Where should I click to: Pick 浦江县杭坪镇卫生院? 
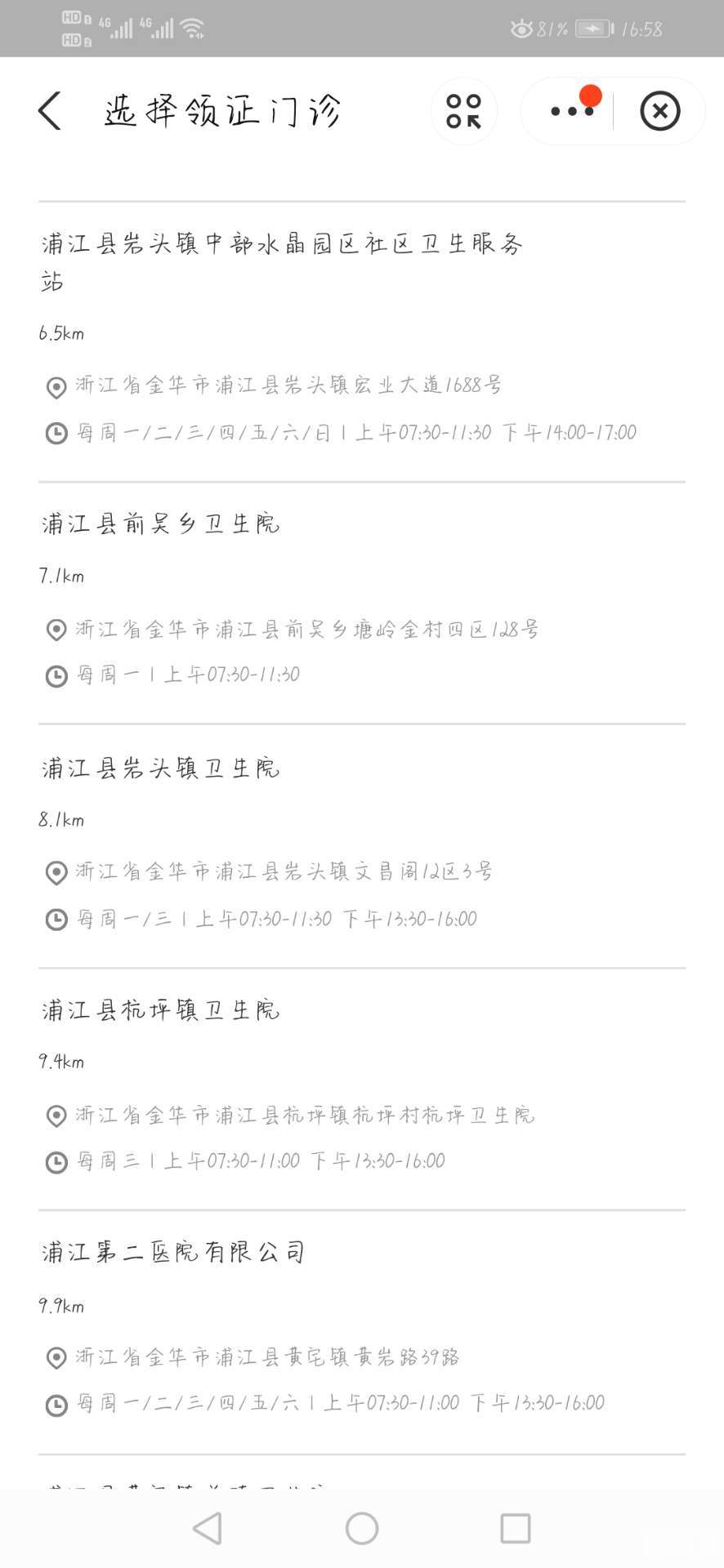pos(362,1089)
